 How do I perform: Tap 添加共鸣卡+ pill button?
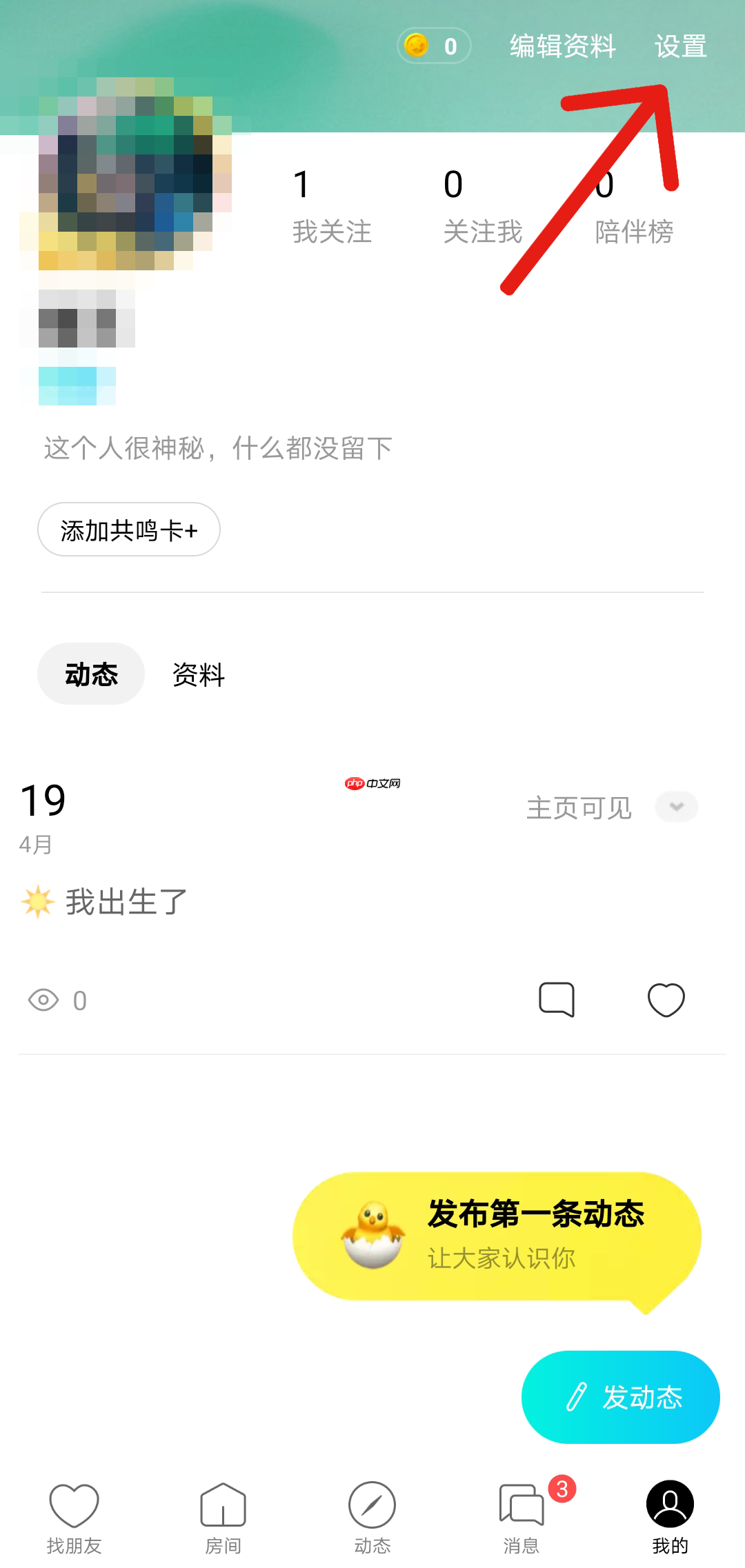point(128,529)
